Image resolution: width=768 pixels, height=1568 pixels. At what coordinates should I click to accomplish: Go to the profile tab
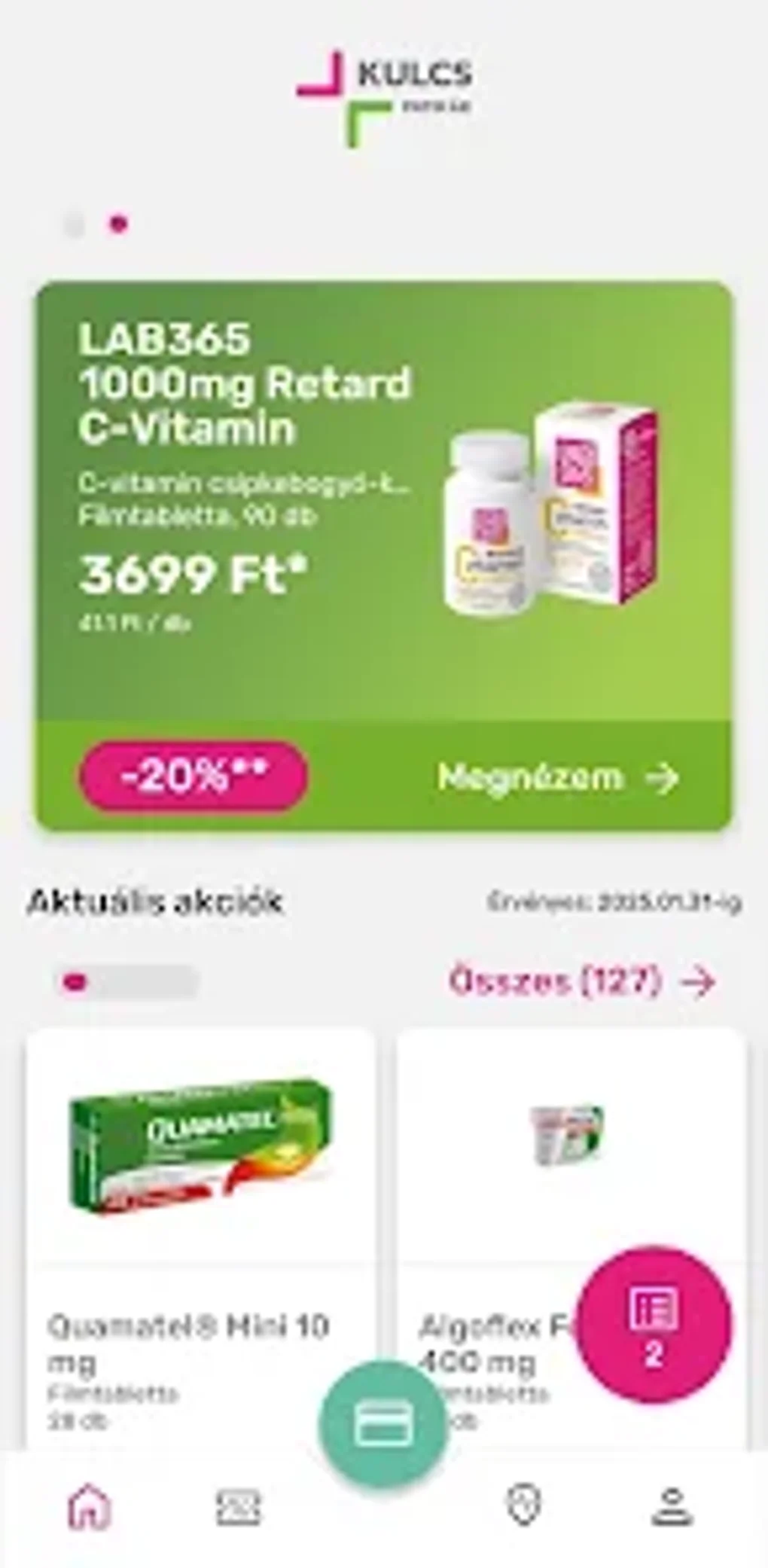pos(671,1506)
